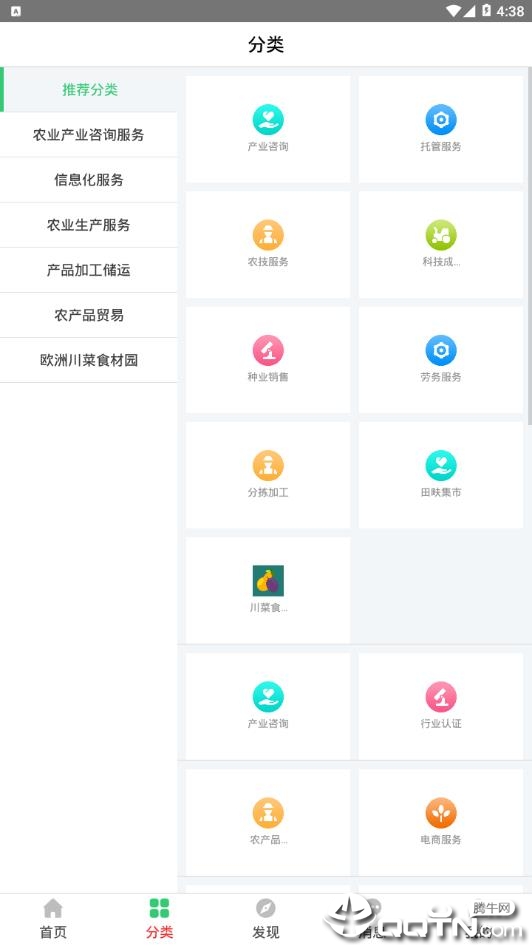Screen dimensions: 532x946
Task: Tap the 分类 bottom tab
Action: tap(159, 919)
